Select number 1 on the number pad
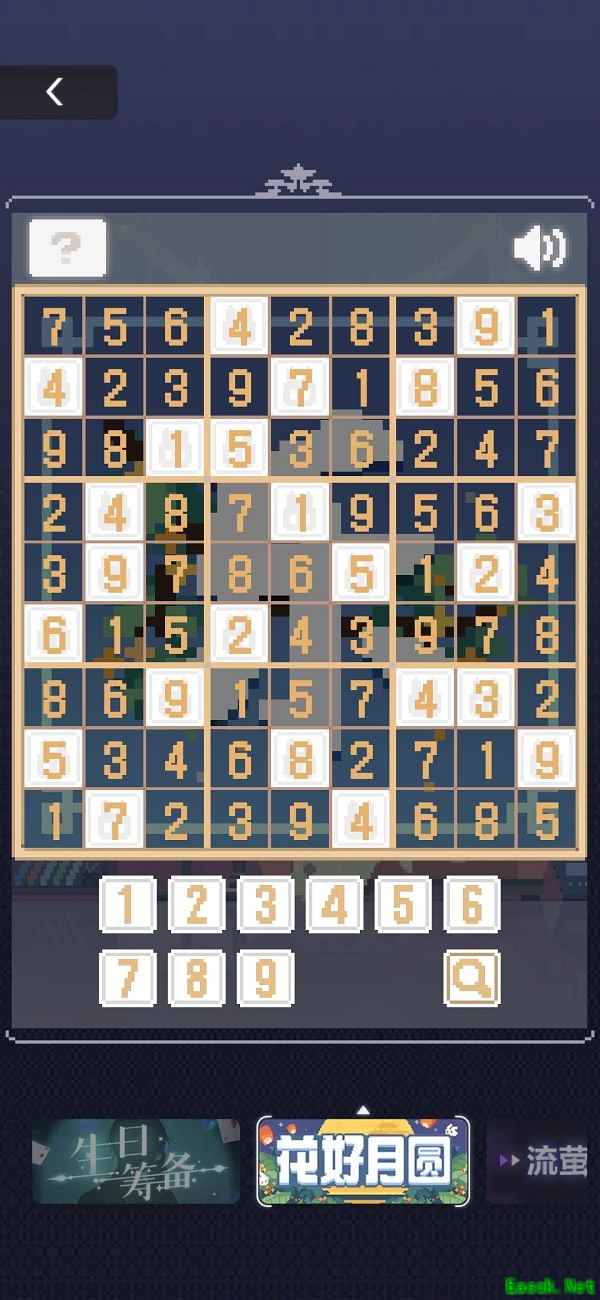600x1300 pixels. 128,904
